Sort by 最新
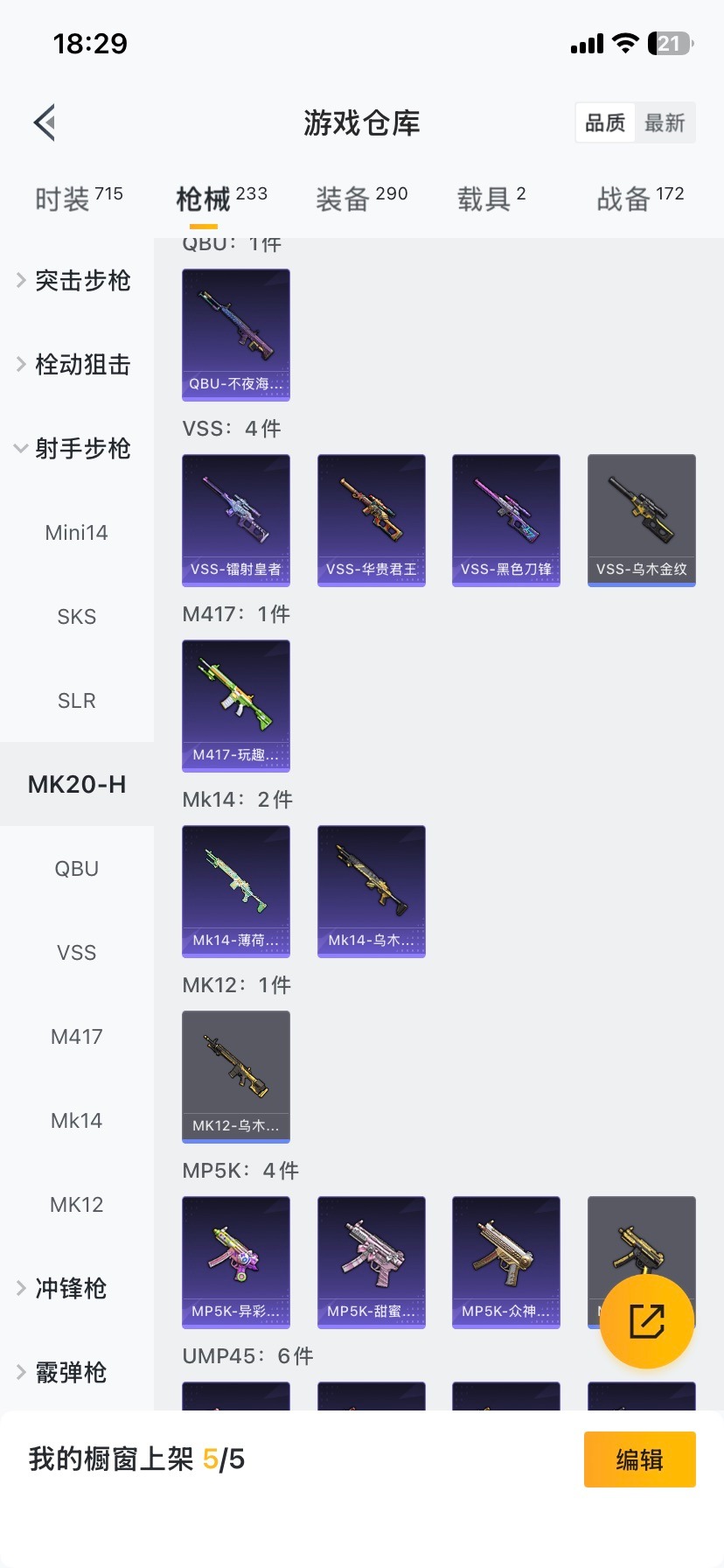The height and width of the screenshot is (1568, 724). [665, 122]
